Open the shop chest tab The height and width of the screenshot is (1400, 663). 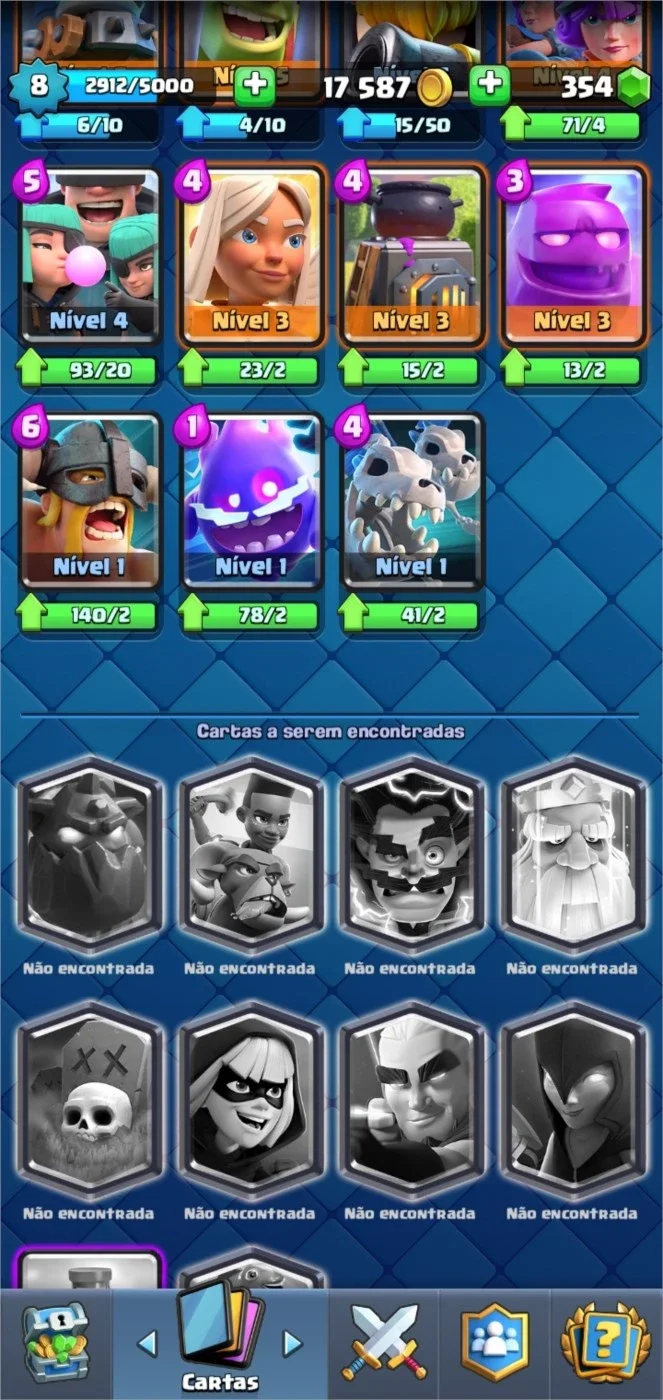click(x=55, y=1344)
